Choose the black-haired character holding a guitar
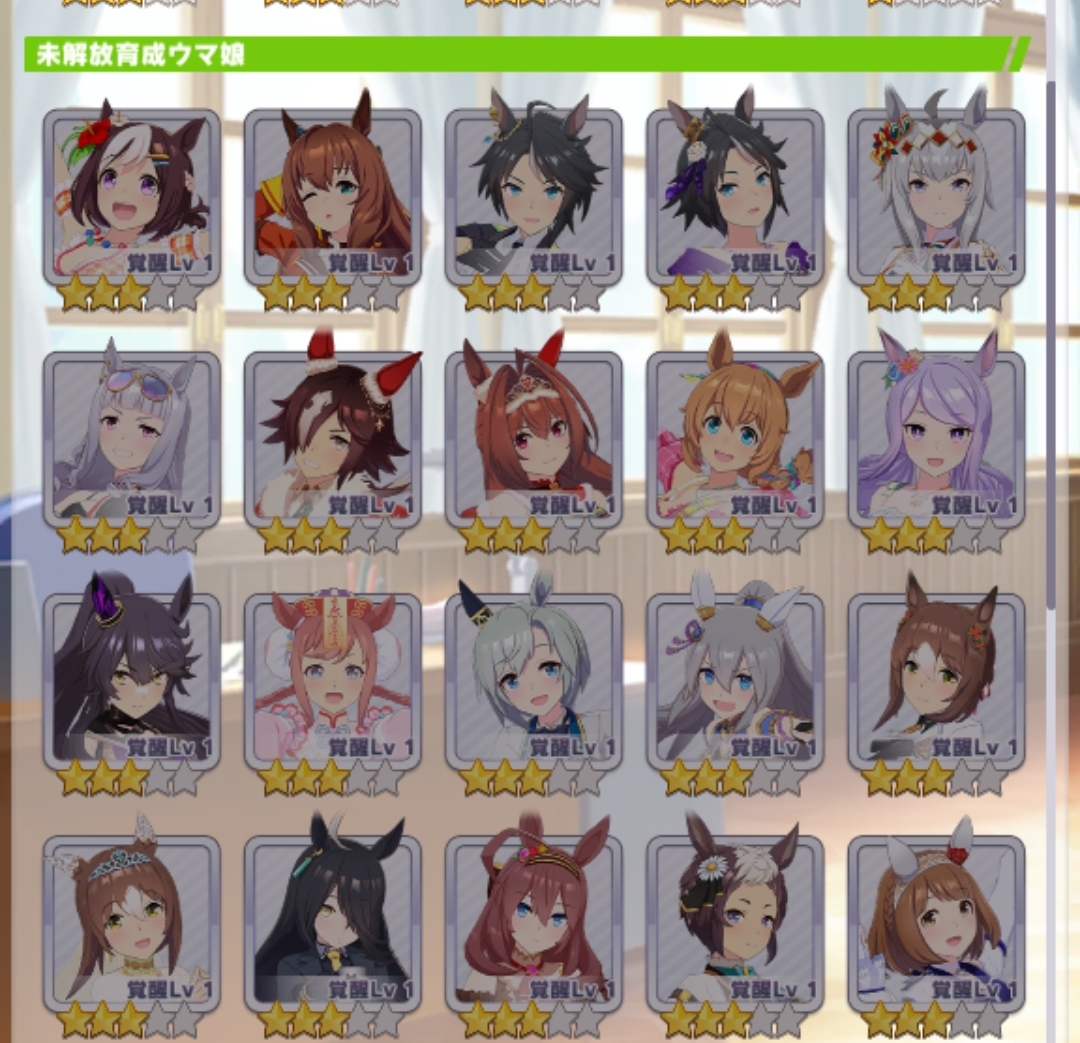The width and height of the screenshot is (1080, 1043). pos(533,197)
